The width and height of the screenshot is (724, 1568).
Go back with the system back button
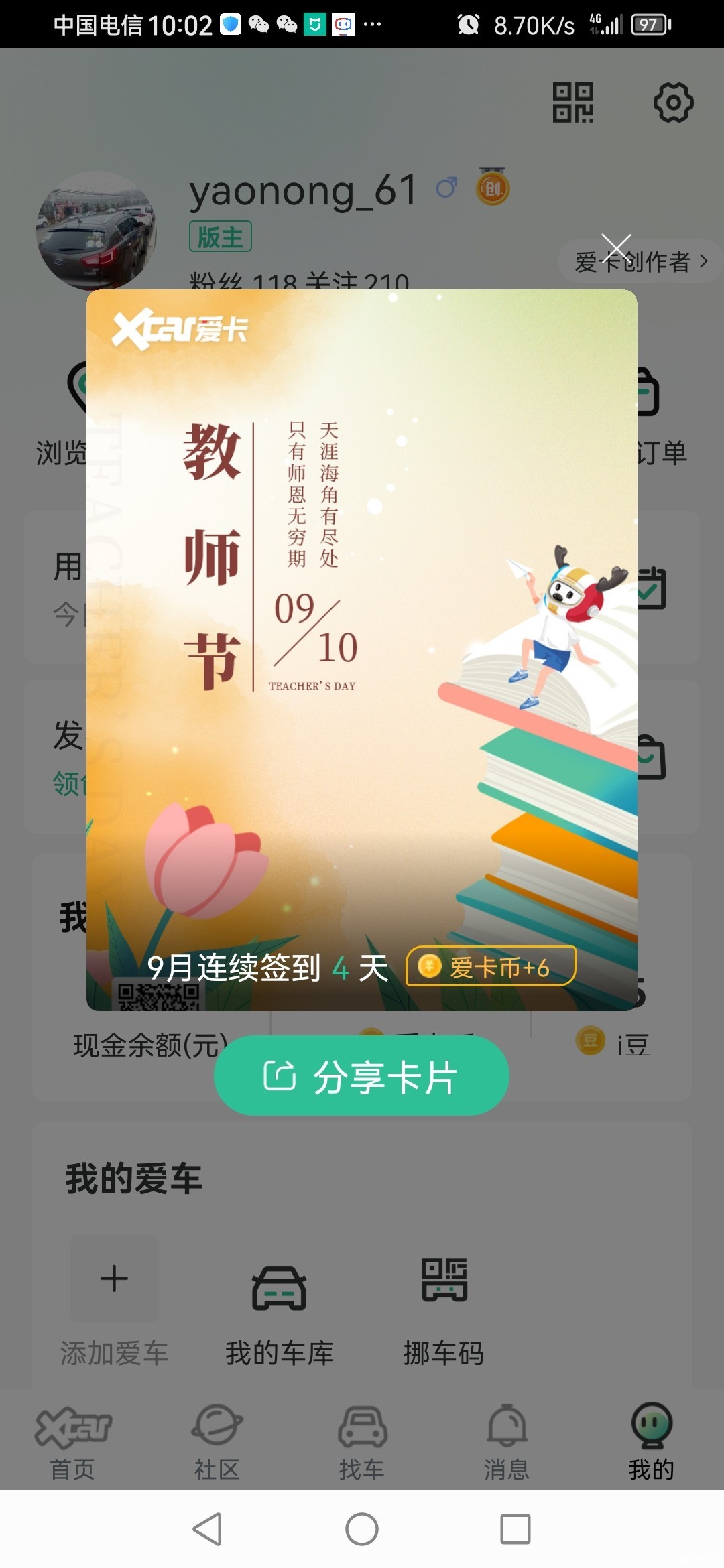pos(207,1529)
